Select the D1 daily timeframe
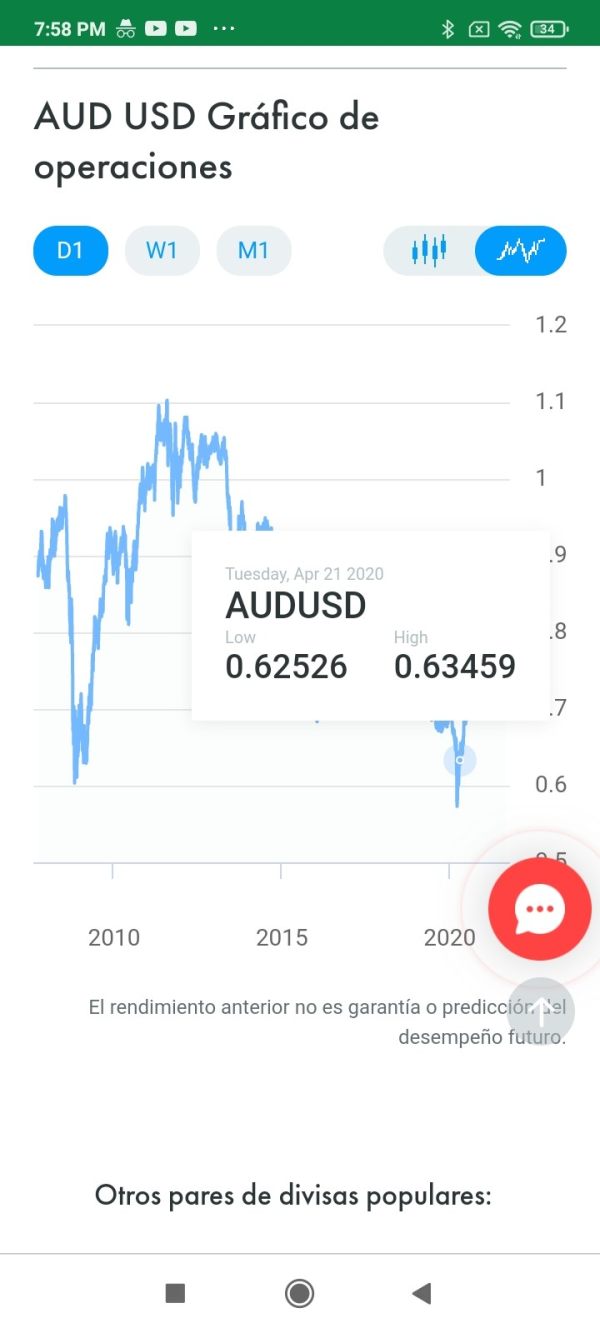The height and width of the screenshot is (1333, 600). click(x=70, y=250)
